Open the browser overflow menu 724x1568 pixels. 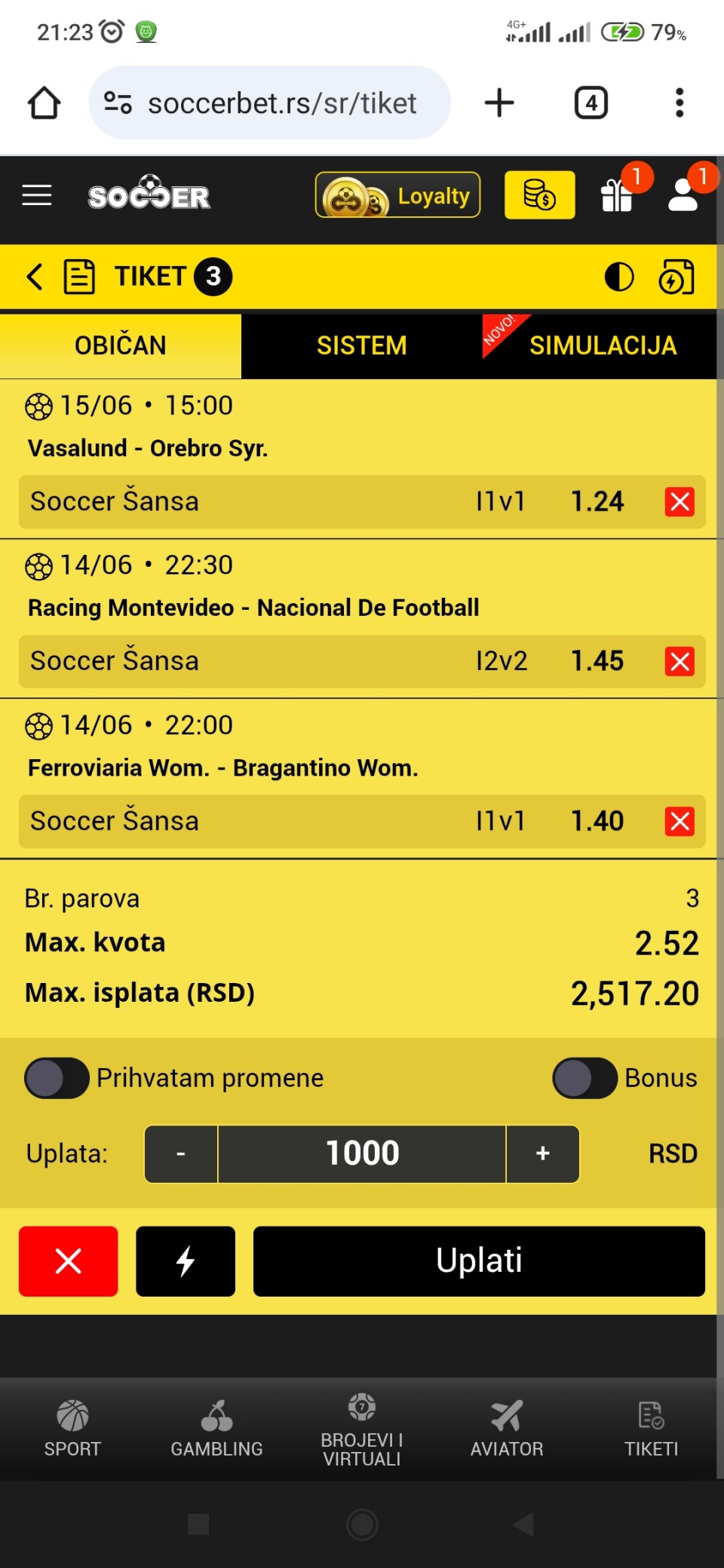679,103
